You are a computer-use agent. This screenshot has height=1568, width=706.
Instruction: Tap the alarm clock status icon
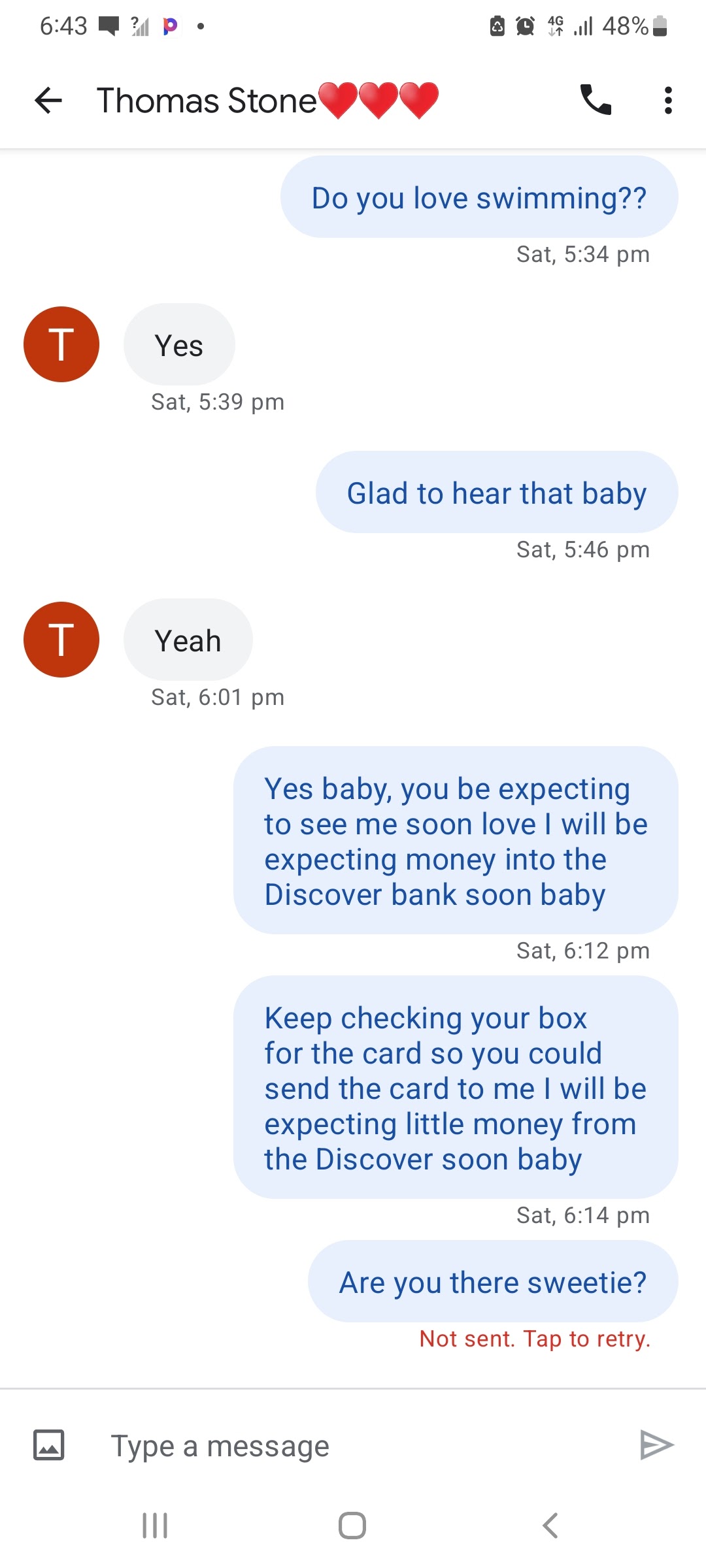point(525,25)
